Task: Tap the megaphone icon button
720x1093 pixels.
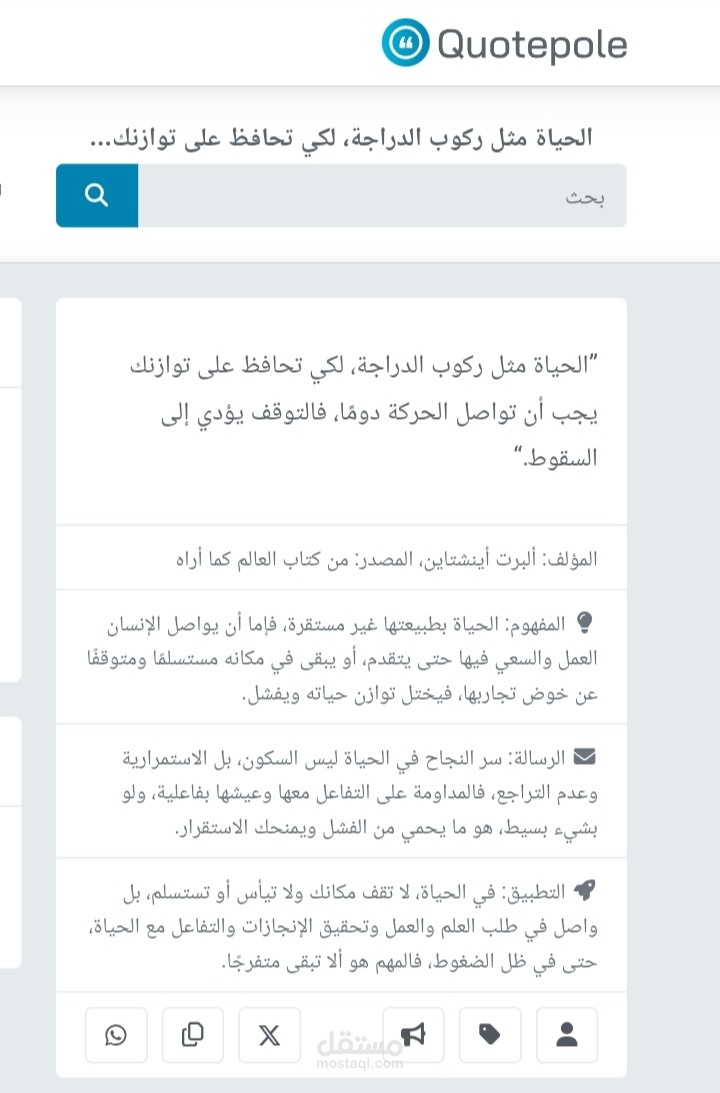Action: click(x=413, y=1035)
